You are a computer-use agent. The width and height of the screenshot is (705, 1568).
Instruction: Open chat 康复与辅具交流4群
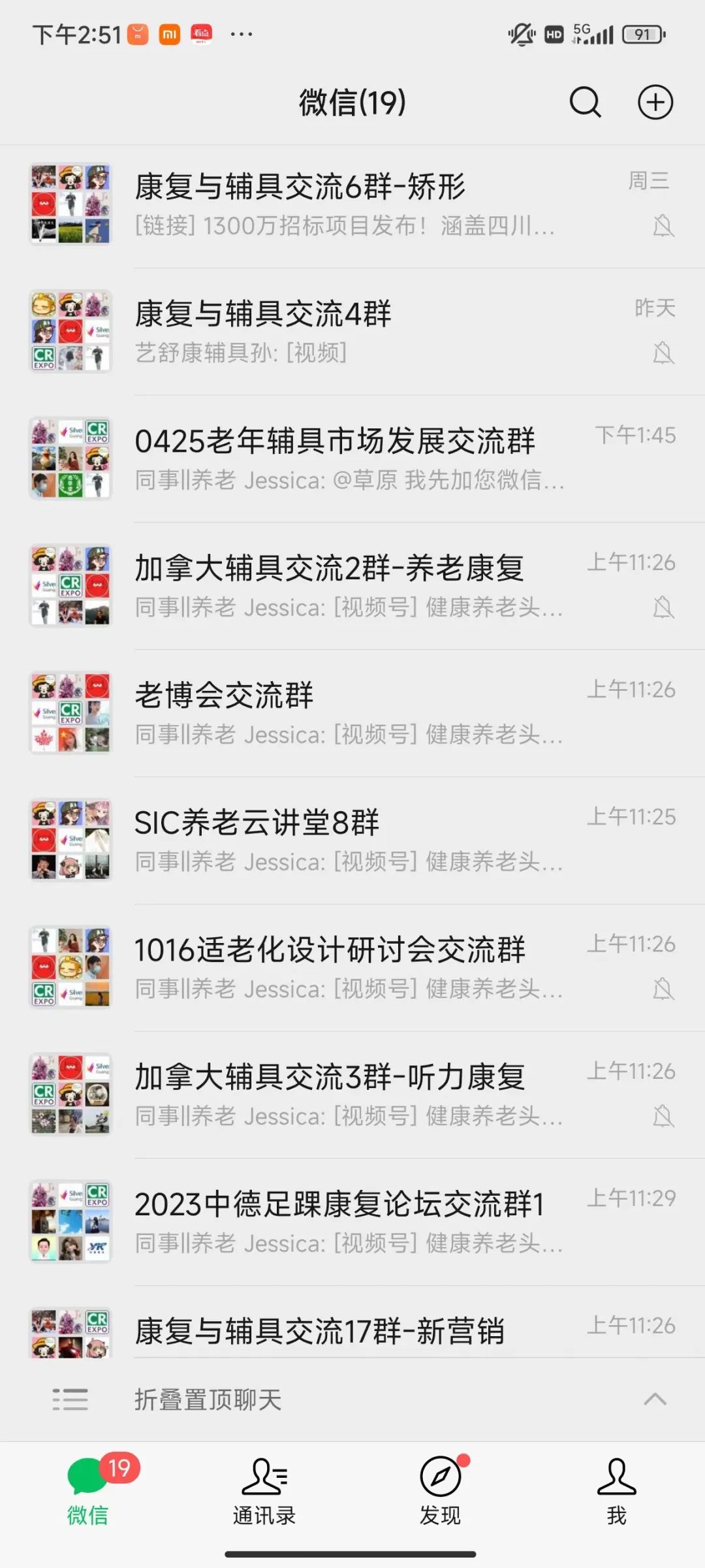(x=352, y=332)
